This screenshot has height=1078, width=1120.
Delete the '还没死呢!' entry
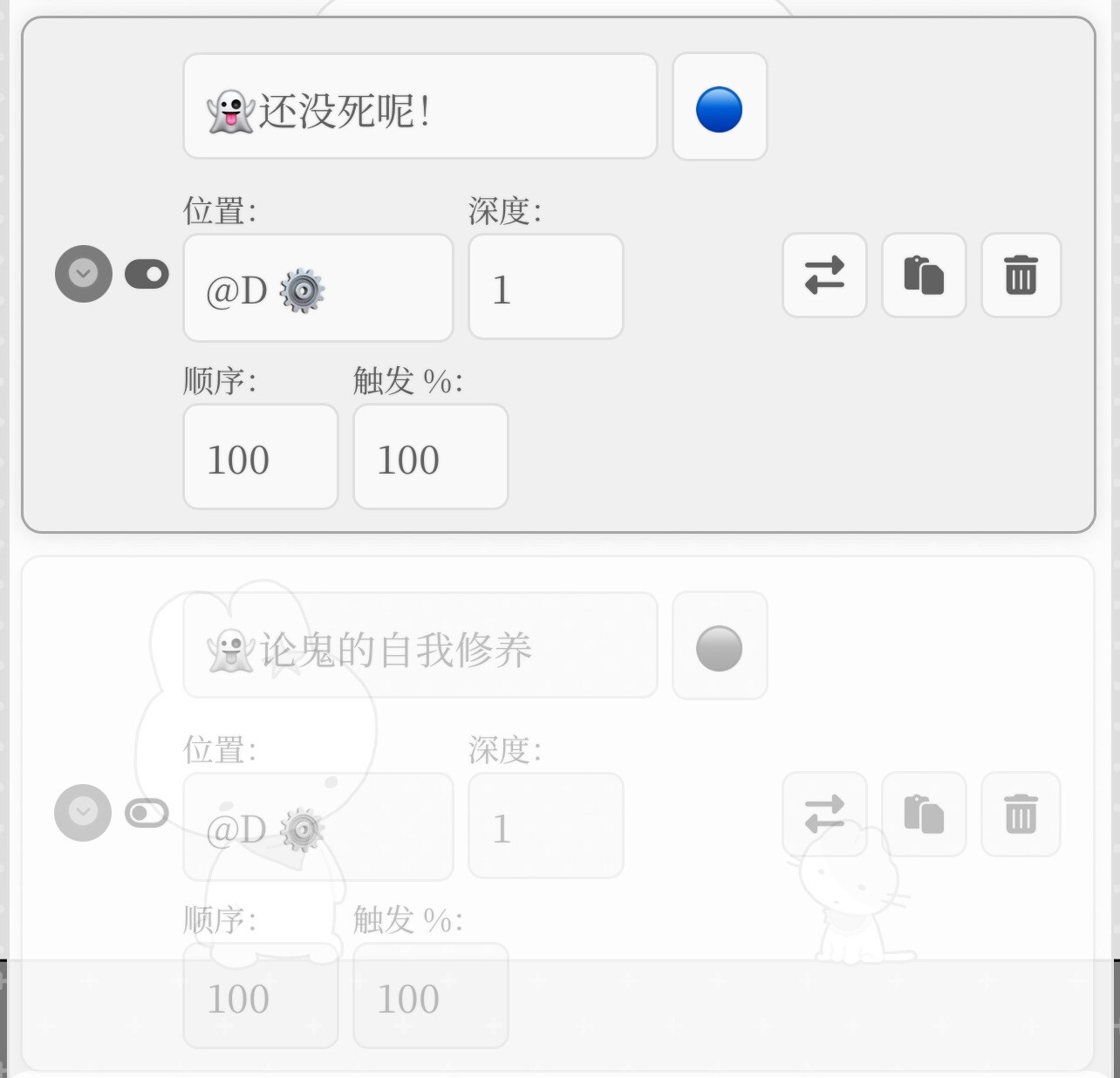[1021, 275]
